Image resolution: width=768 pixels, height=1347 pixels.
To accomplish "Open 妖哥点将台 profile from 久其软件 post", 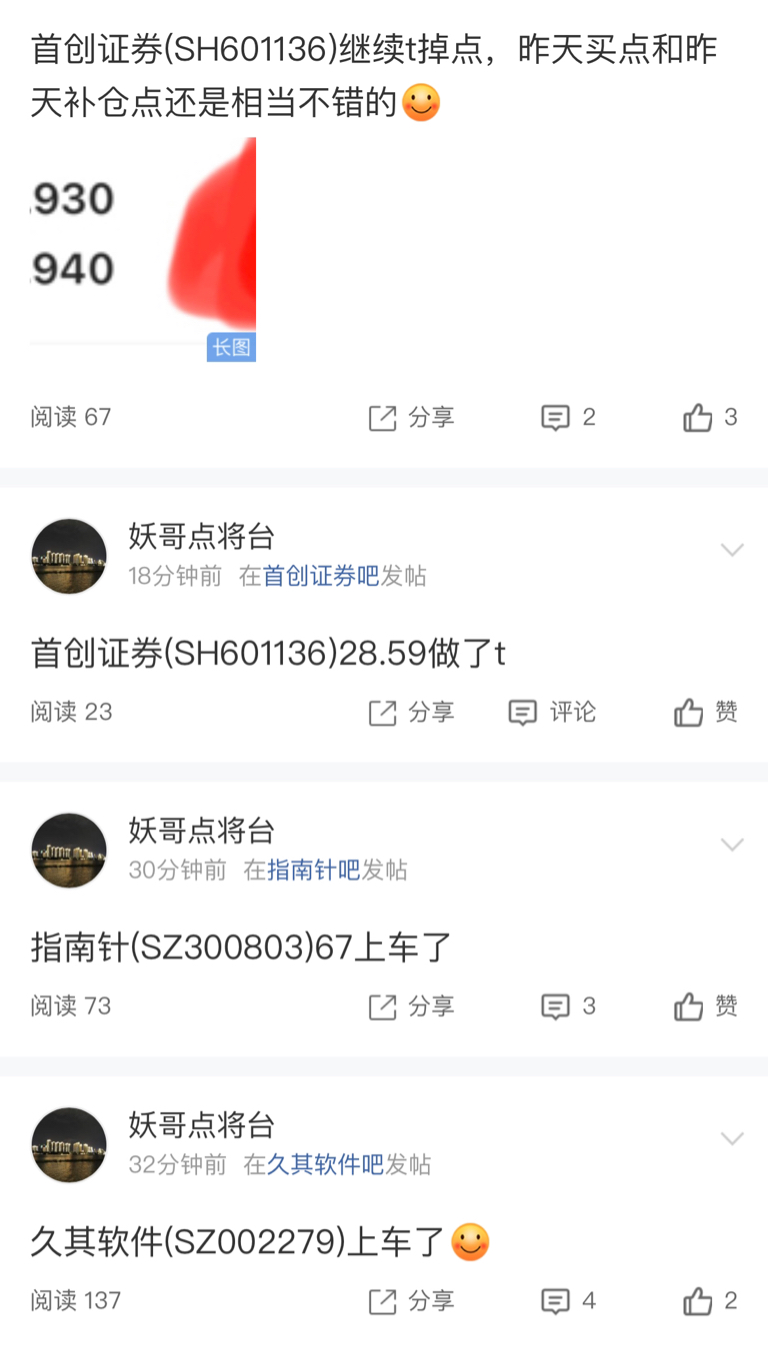I will click(201, 1125).
